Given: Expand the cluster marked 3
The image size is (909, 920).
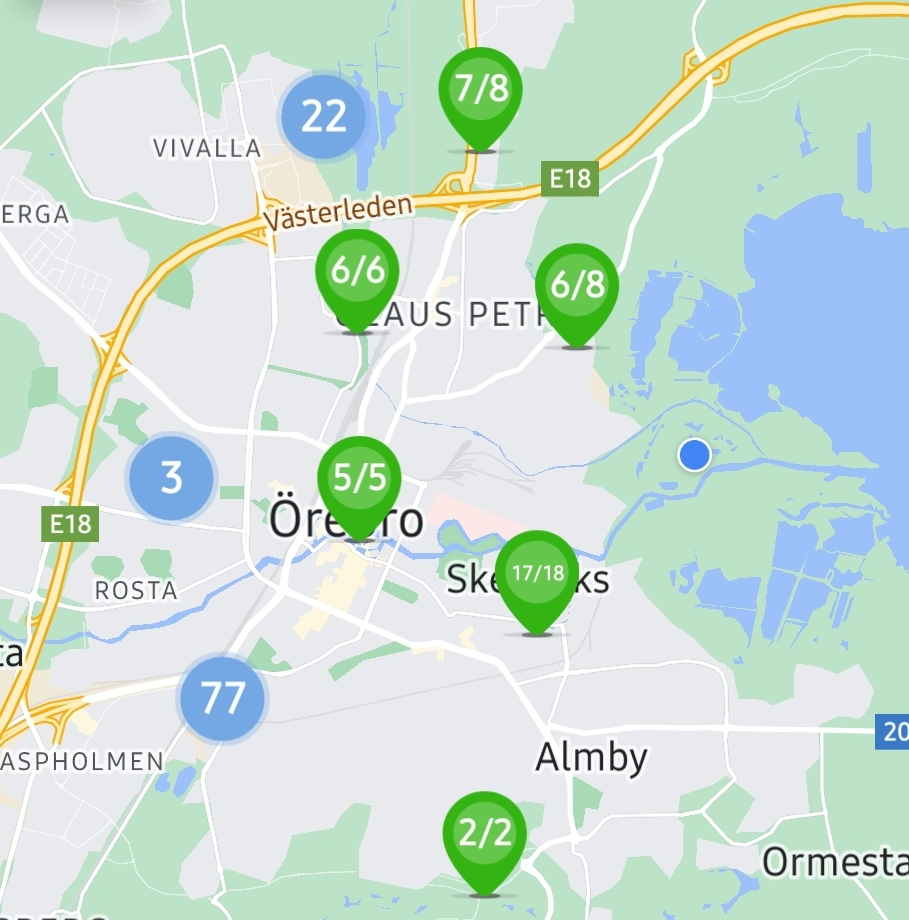Looking at the screenshot, I should point(171,478).
